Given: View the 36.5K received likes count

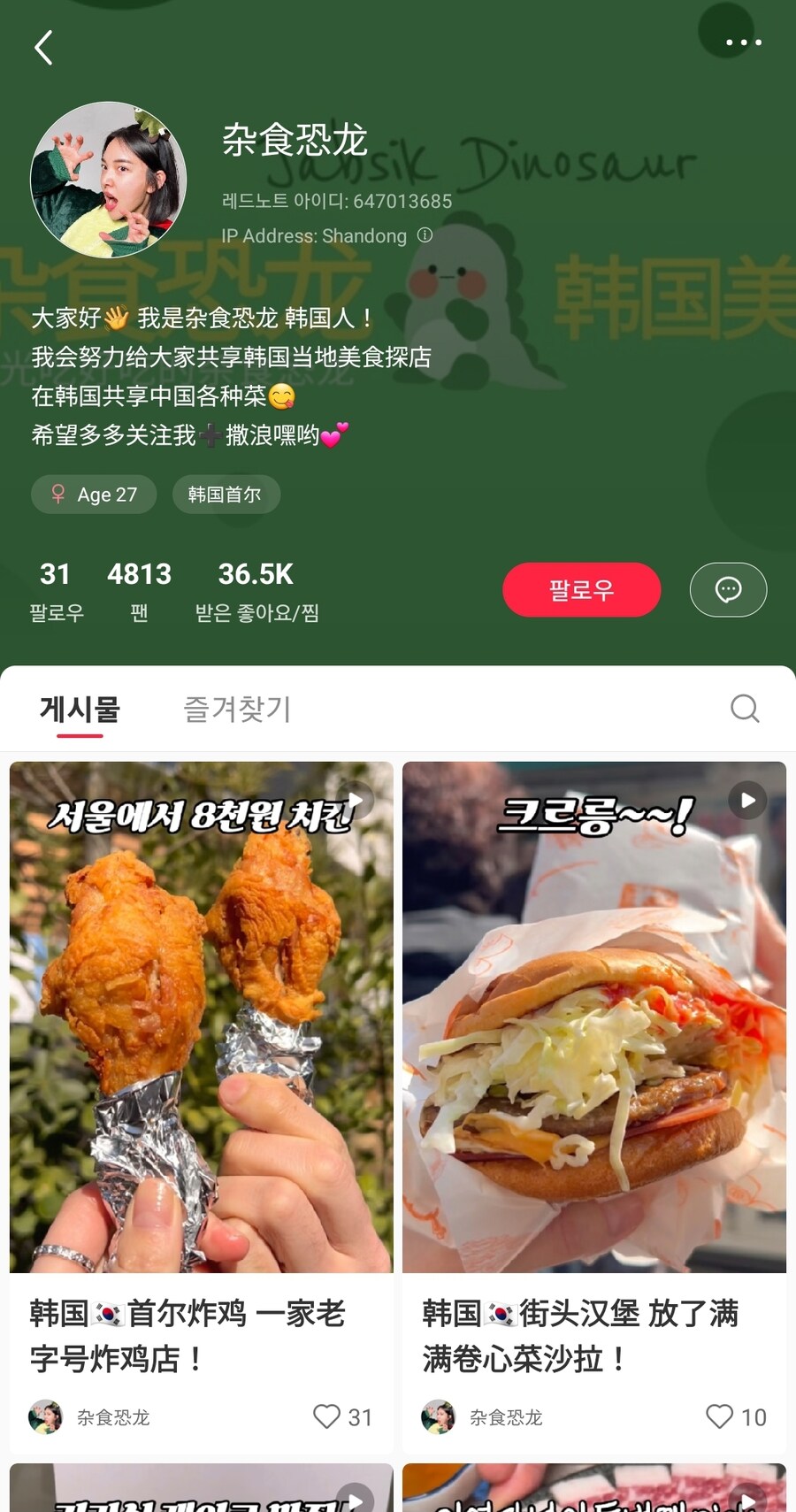Looking at the screenshot, I should [x=256, y=588].
